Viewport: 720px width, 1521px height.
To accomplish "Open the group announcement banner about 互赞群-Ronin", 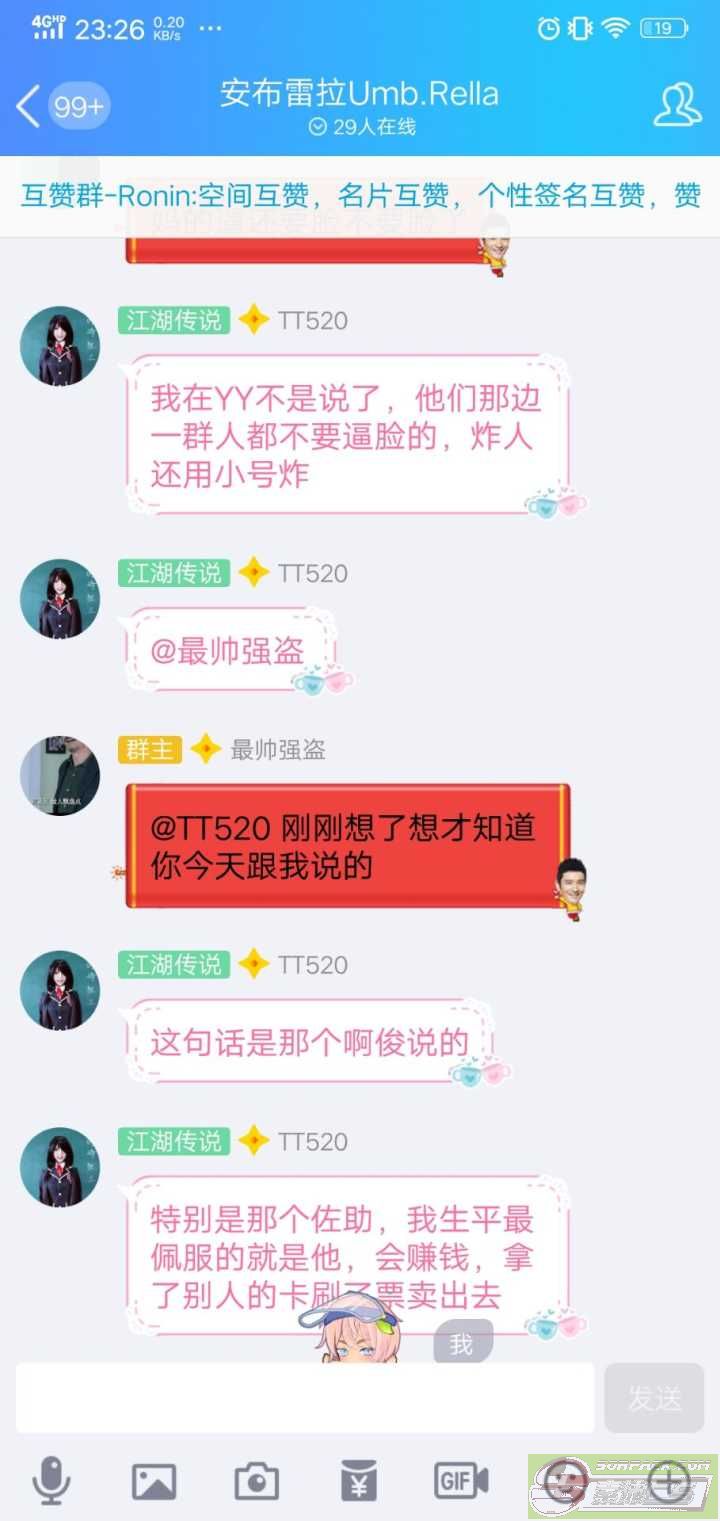I will pyautogui.click(x=360, y=195).
